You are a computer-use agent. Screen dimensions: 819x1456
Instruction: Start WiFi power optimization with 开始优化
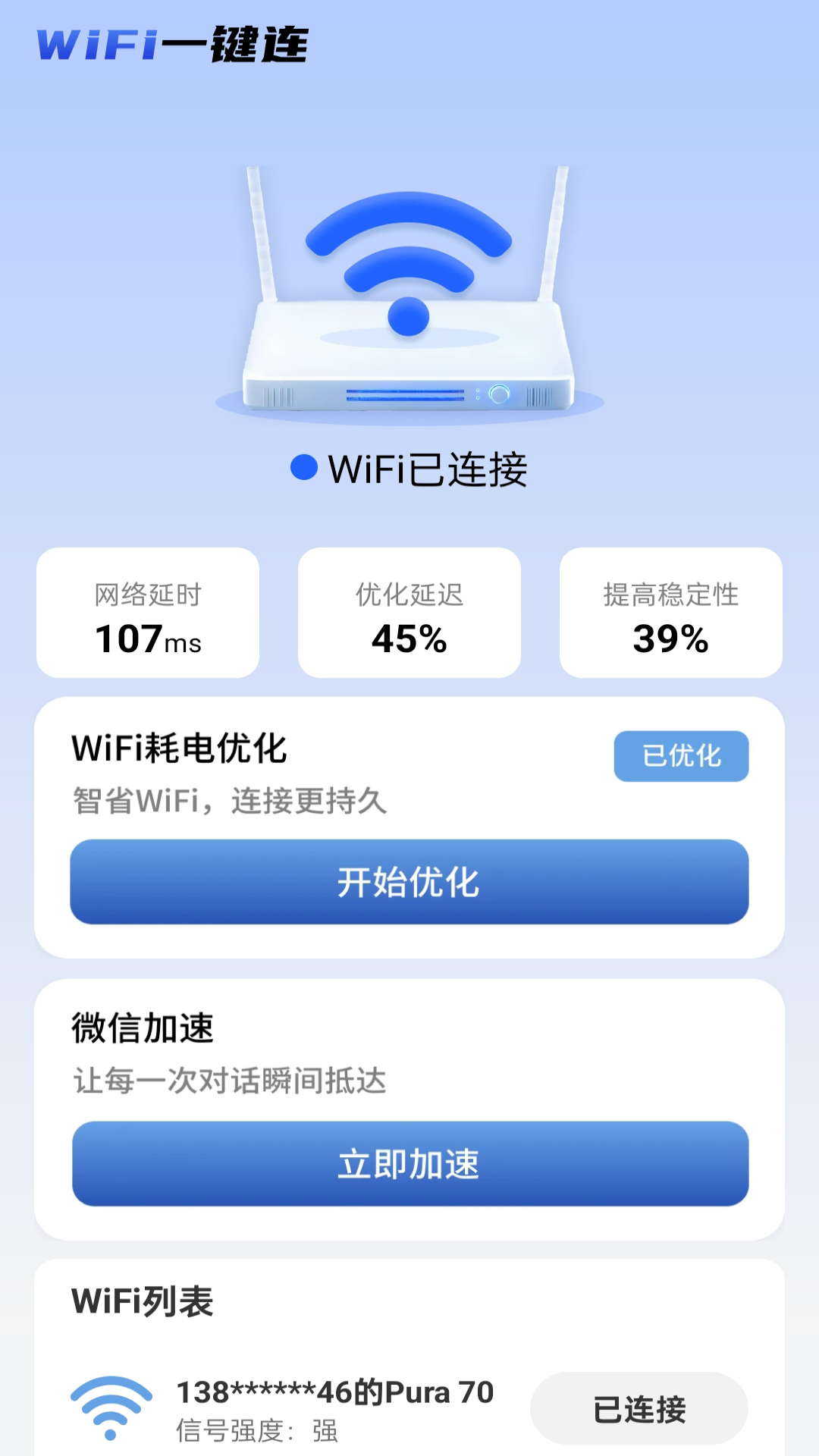point(409,882)
